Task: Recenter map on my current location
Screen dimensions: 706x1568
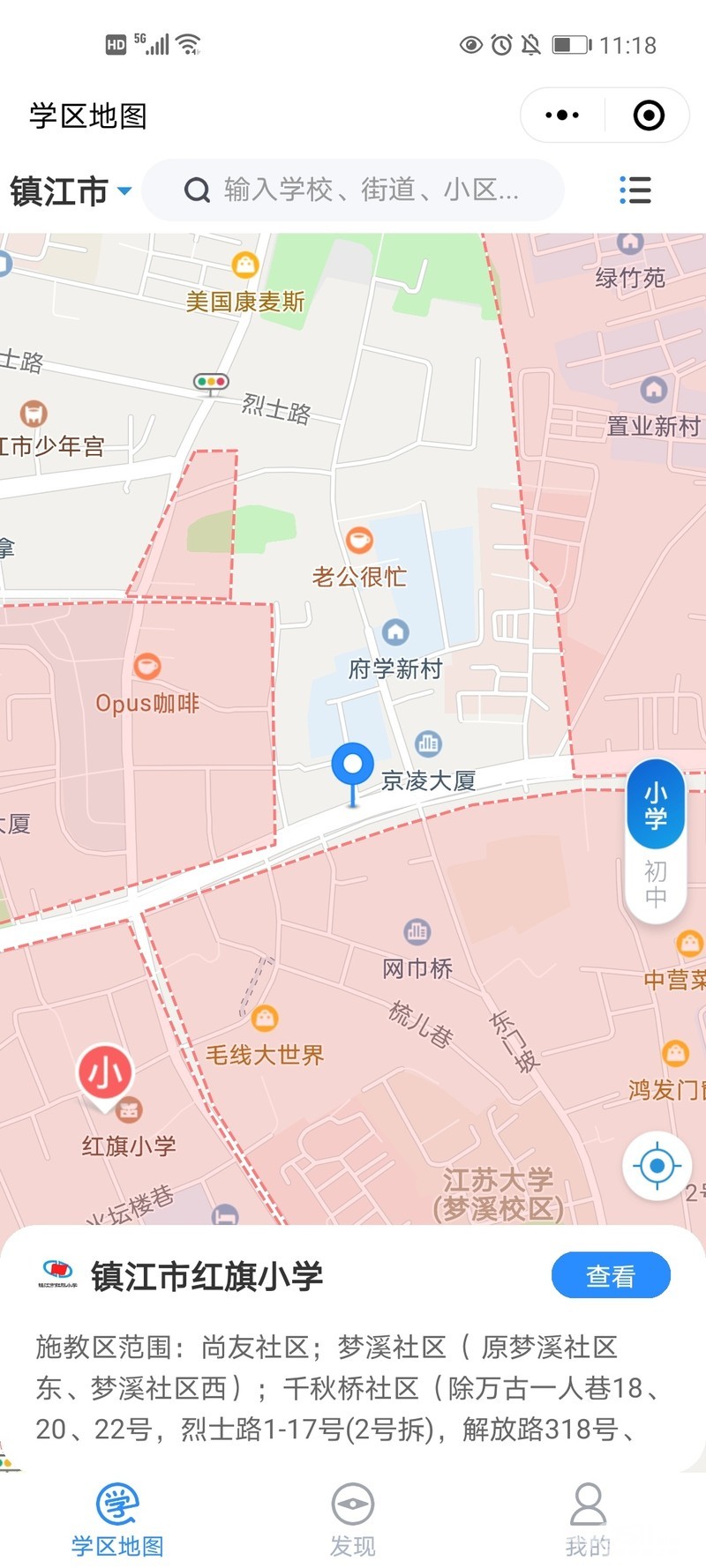Action: point(657,1166)
